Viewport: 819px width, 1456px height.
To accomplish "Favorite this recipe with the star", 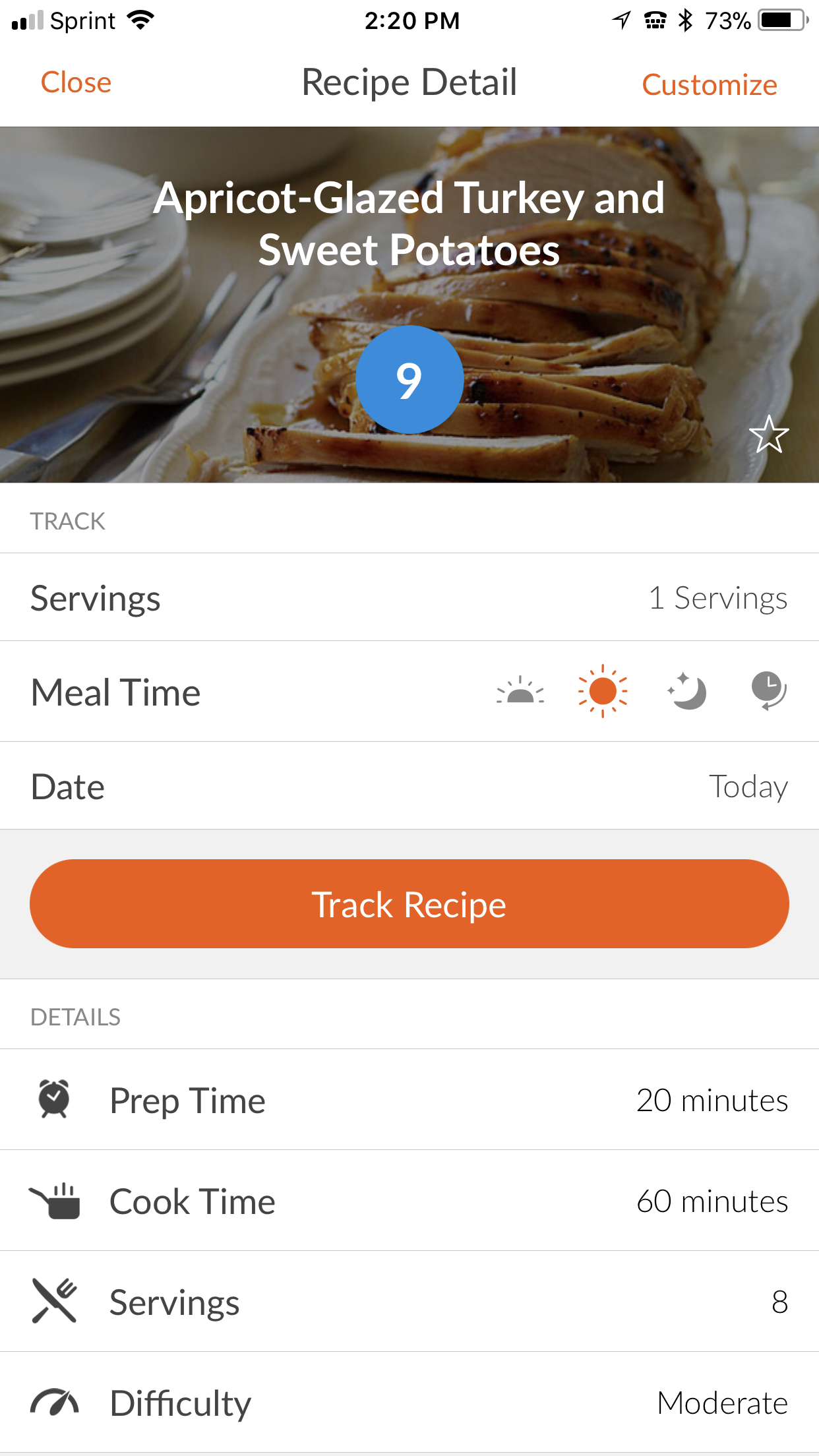I will pos(769,435).
